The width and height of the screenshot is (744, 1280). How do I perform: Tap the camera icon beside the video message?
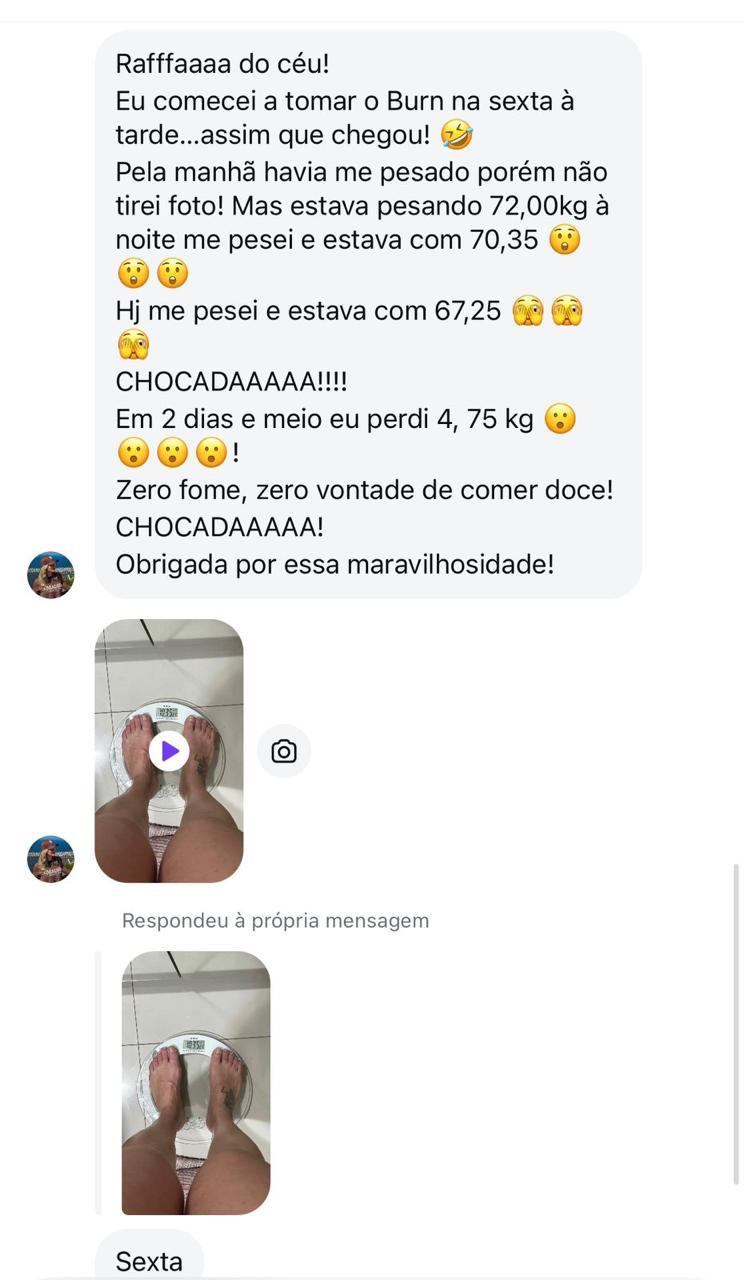[x=284, y=751]
